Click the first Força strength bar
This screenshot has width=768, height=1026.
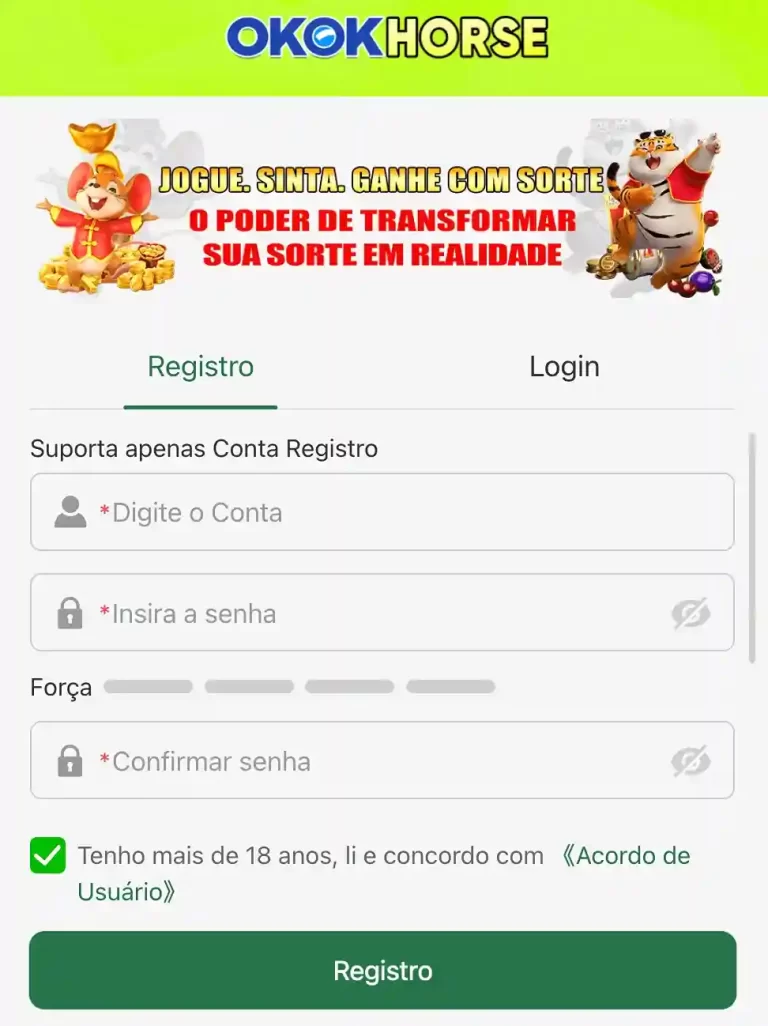[148, 686]
